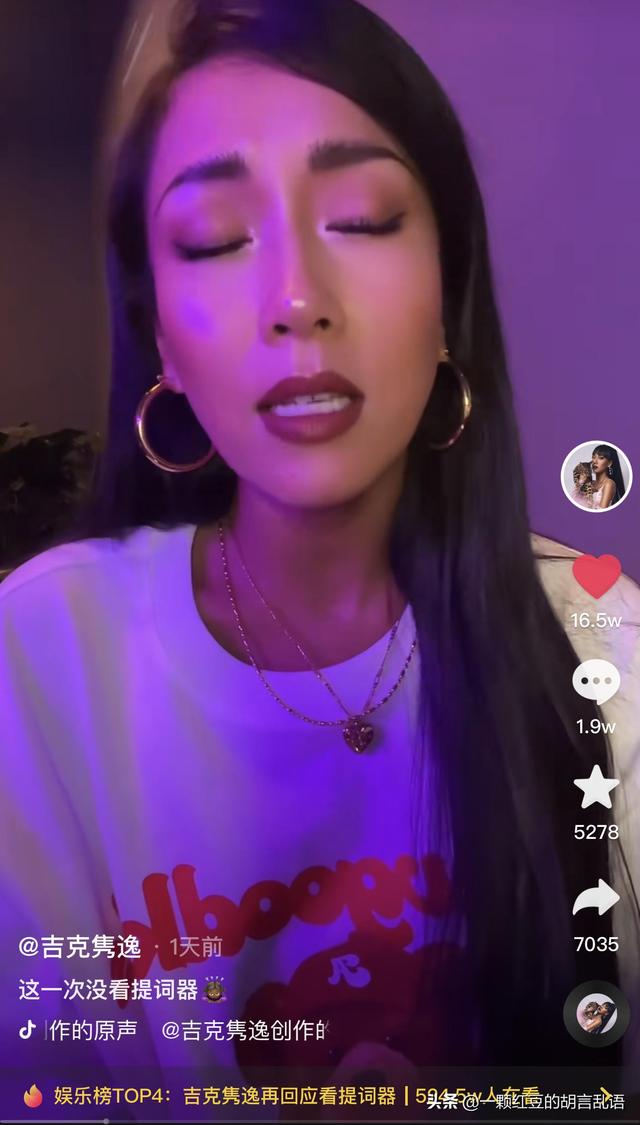
Task: Add this video to favorites with the star
Action: click(596, 787)
